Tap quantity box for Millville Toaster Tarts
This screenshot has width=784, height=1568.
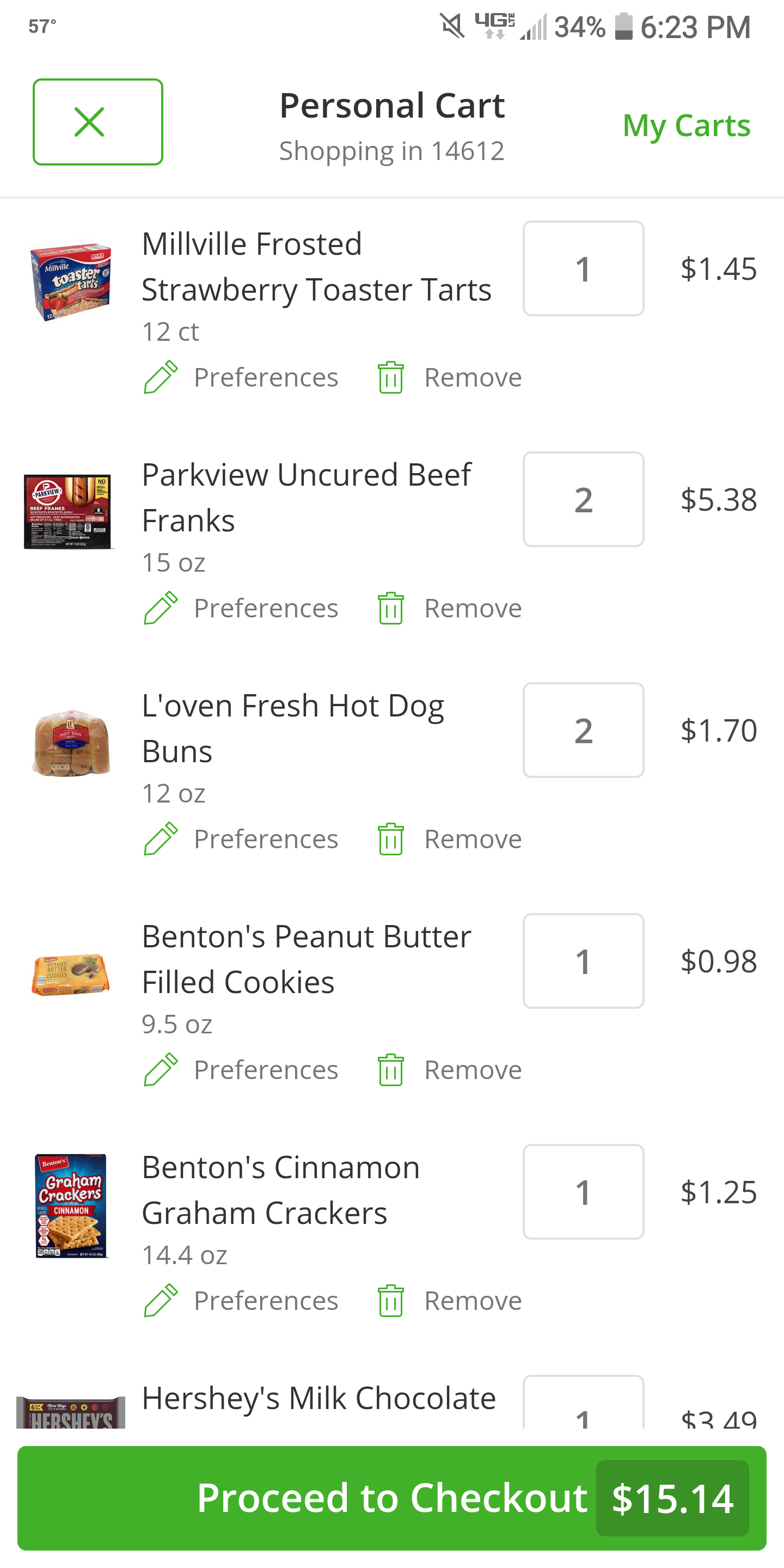pyautogui.click(x=583, y=268)
